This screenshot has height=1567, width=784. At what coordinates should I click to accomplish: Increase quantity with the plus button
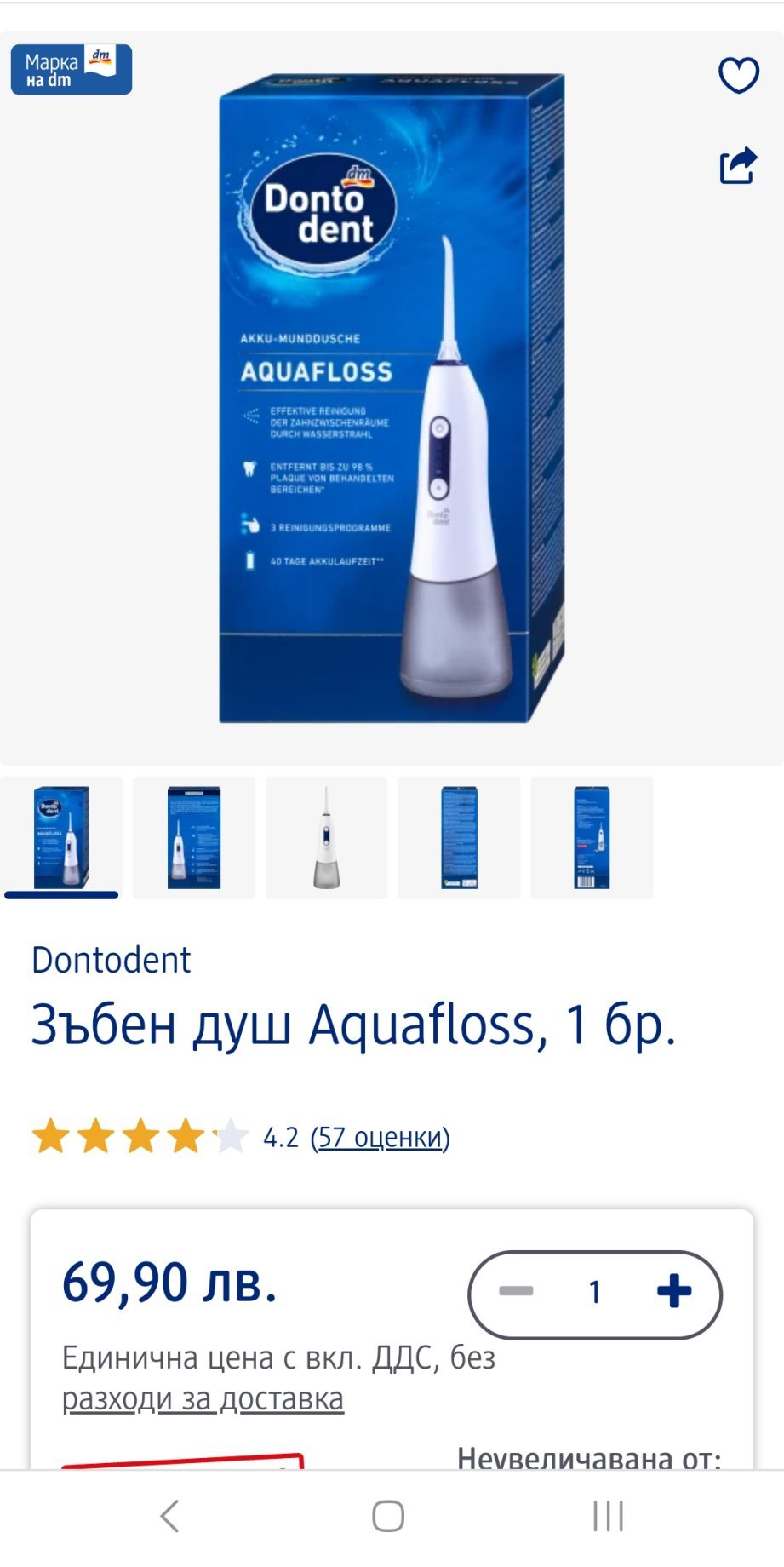click(673, 1292)
